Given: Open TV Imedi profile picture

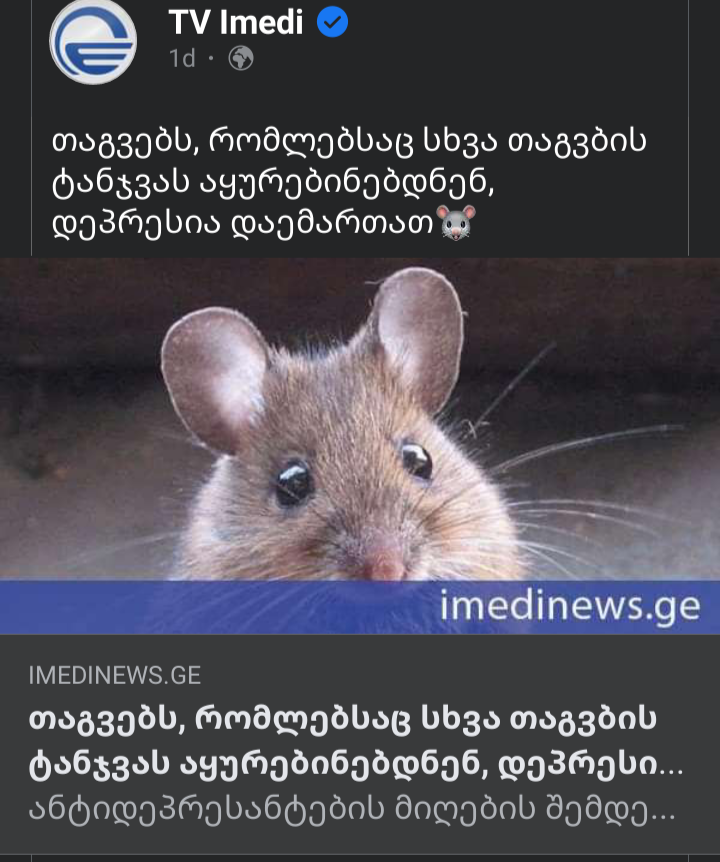Looking at the screenshot, I should 93,41.
